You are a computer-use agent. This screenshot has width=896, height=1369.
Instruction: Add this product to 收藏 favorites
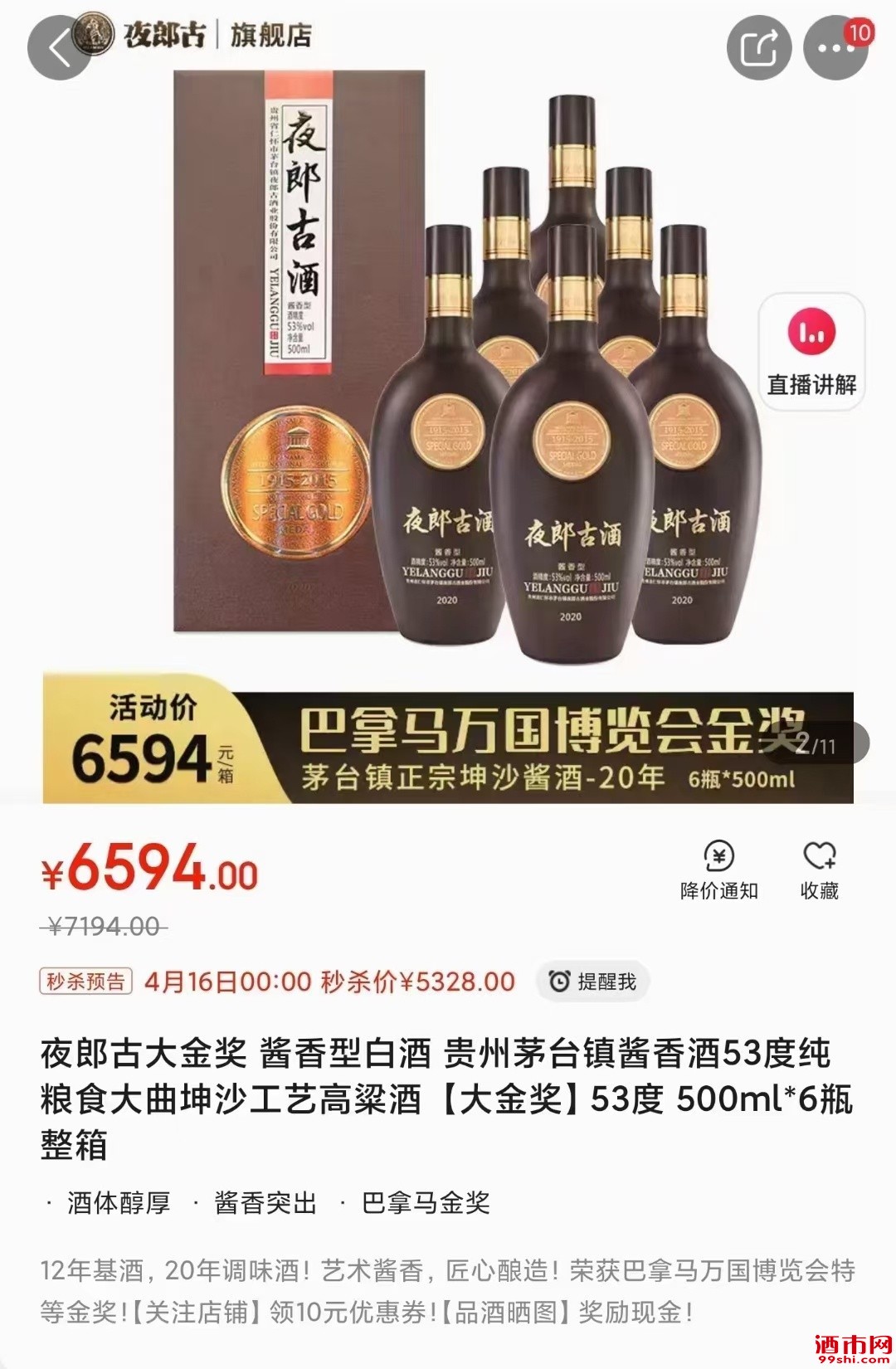[819, 870]
